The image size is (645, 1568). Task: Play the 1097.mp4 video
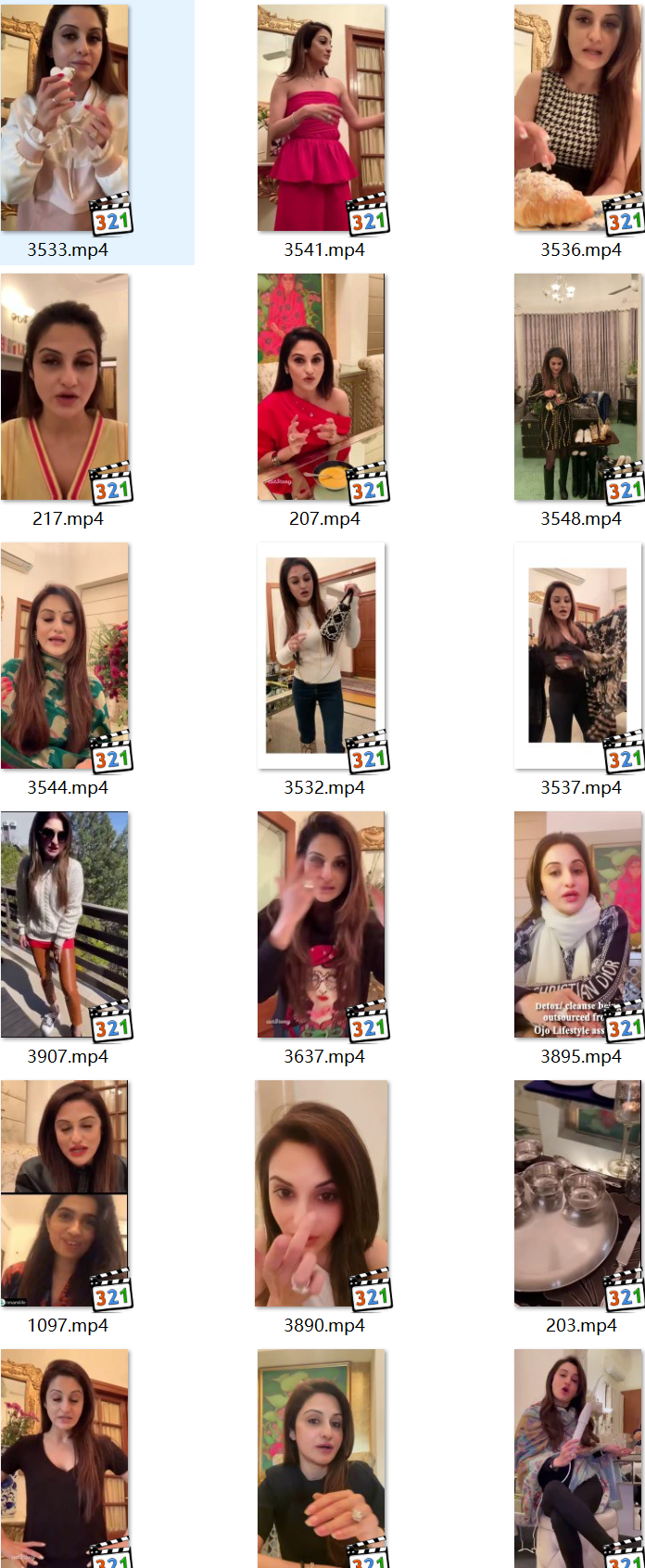pyautogui.click(x=65, y=1194)
